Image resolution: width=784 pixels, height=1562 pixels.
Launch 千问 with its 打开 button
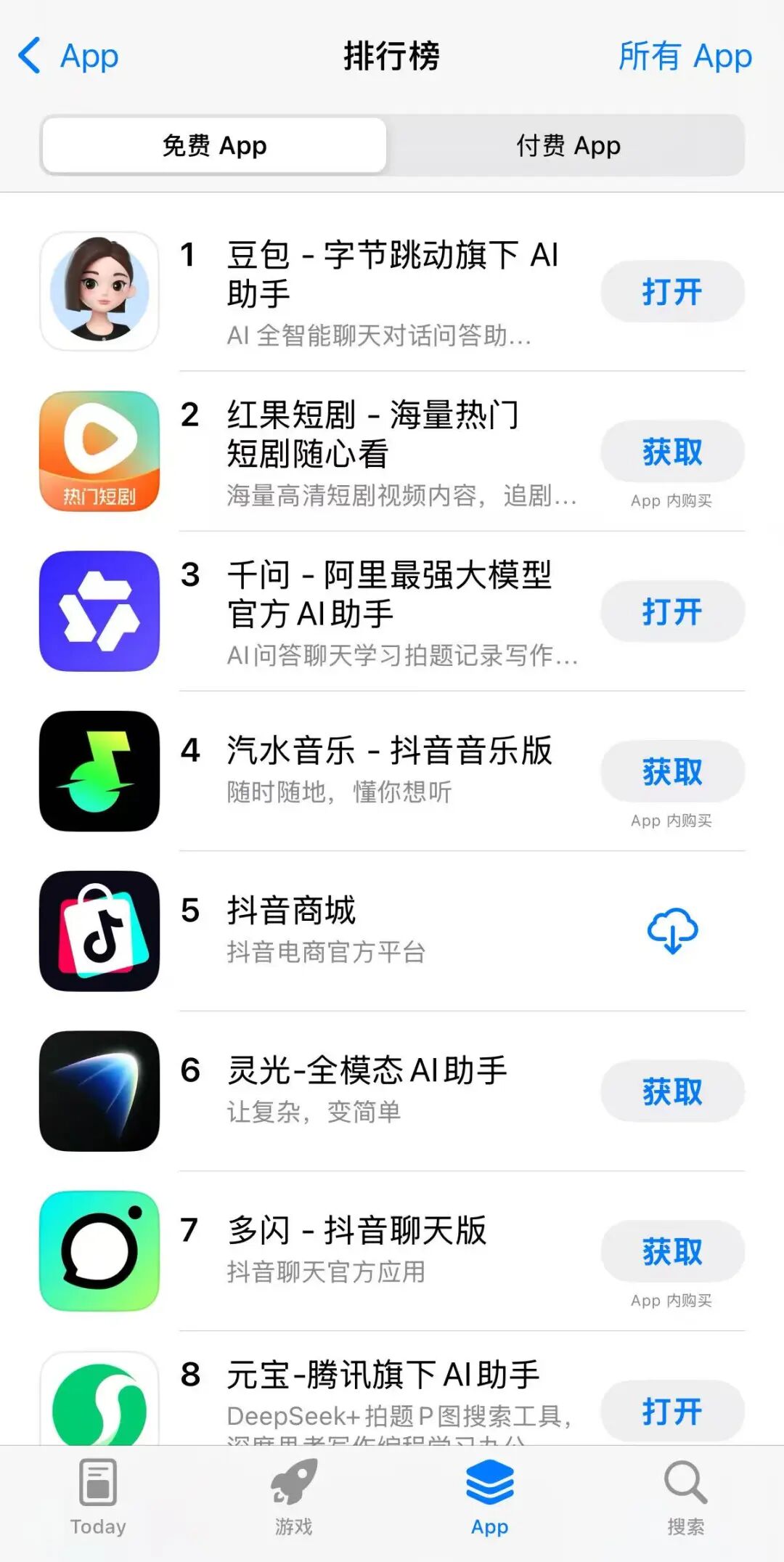[671, 611]
